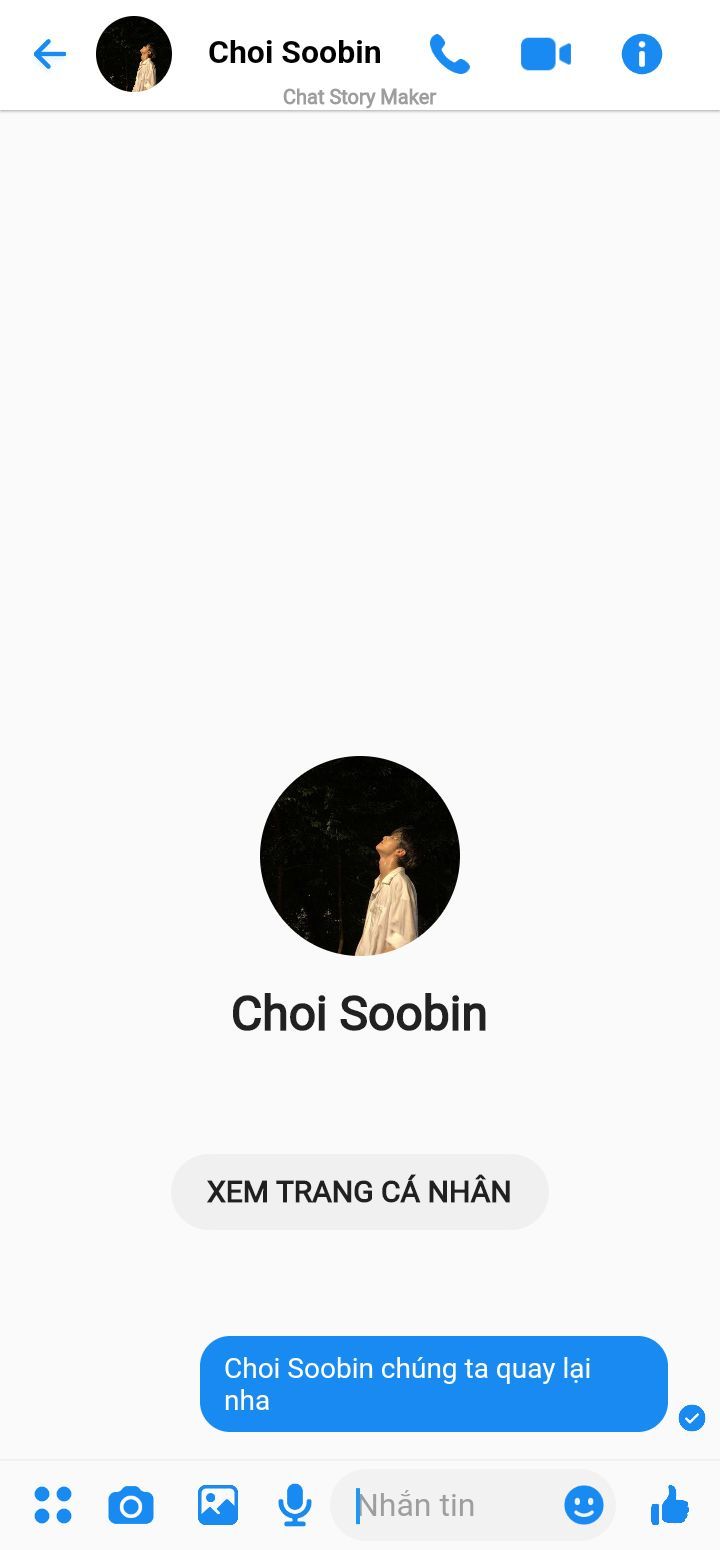Tap Choi Soobin's small header avatar
Viewport: 720px width, 1550px height.
point(134,54)
